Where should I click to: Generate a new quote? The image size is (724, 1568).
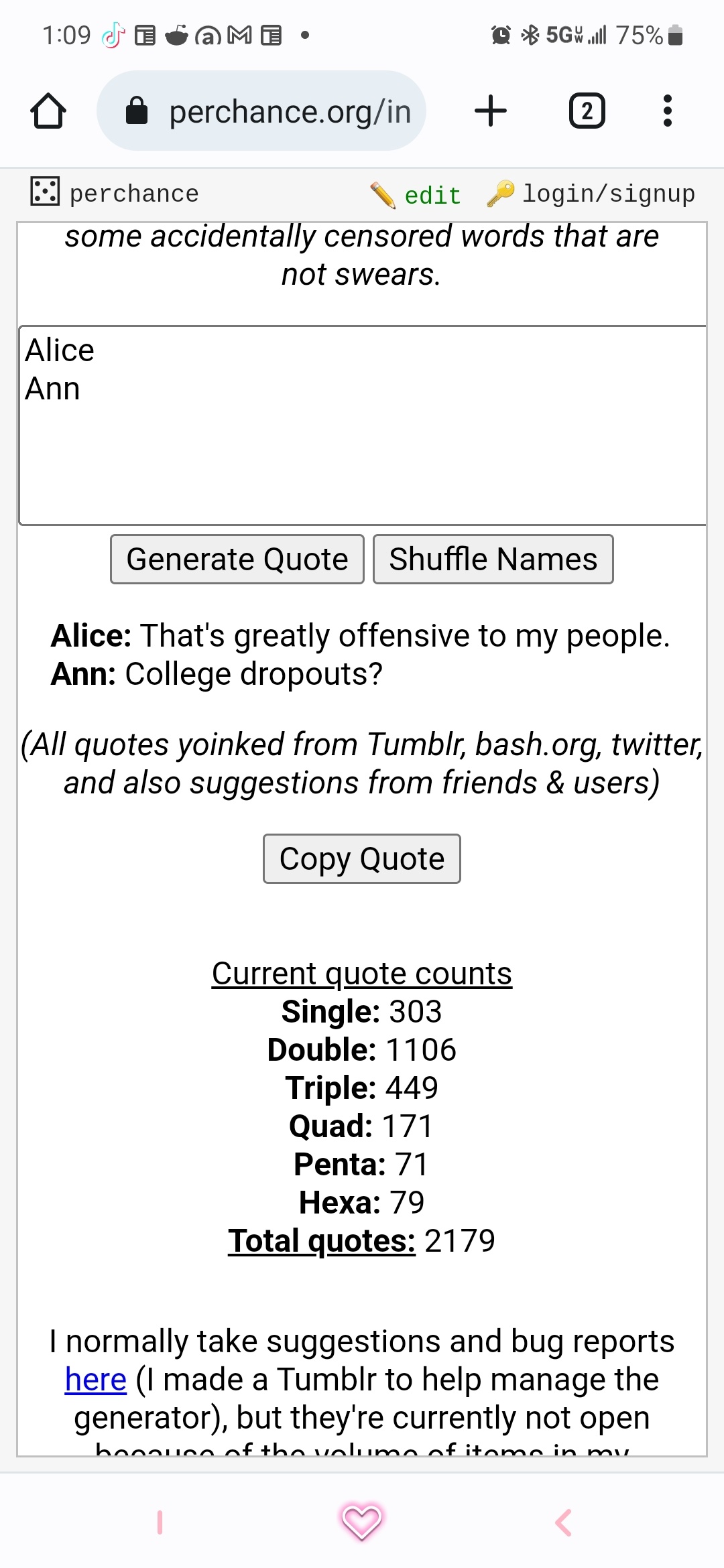(237, 559)
